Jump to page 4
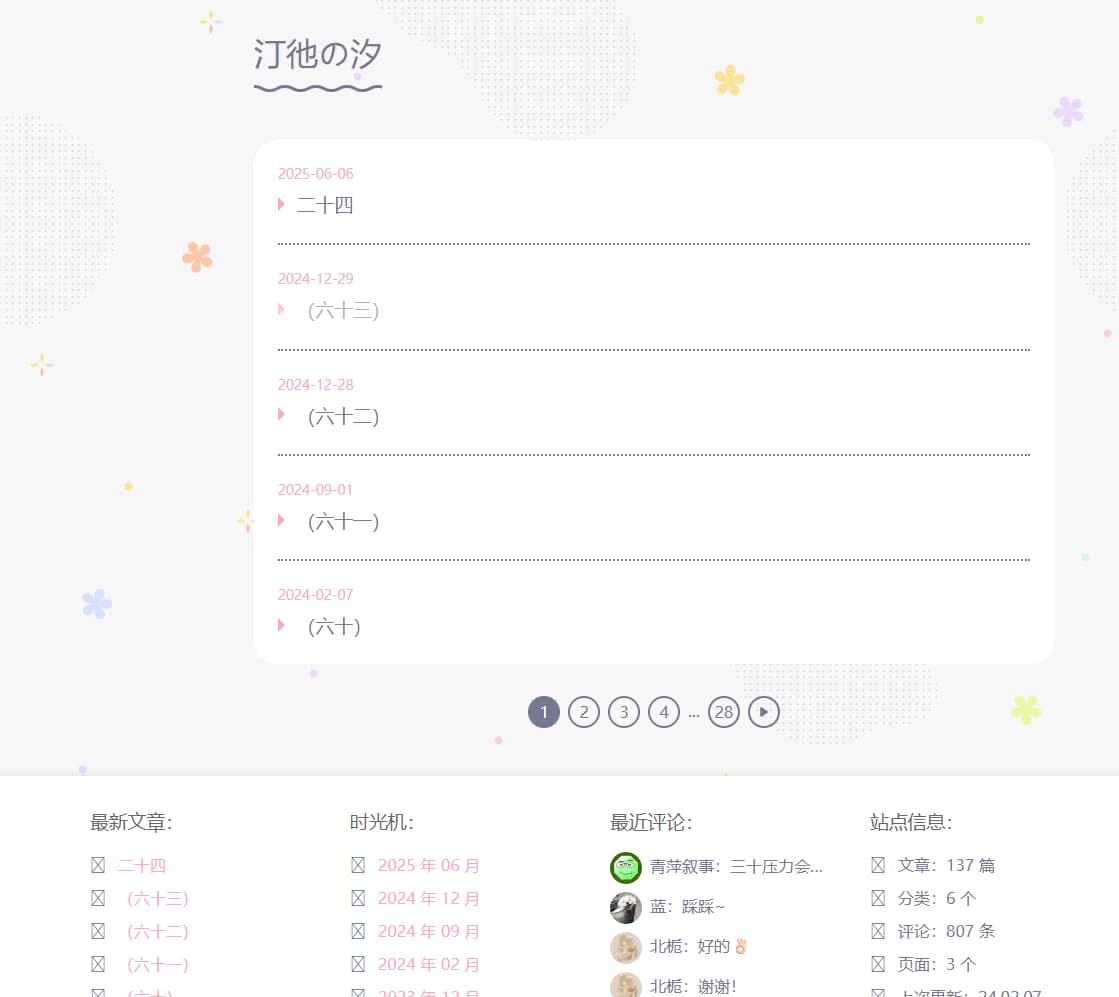Viewport: 1119px width, 997px height. [664, 712]
